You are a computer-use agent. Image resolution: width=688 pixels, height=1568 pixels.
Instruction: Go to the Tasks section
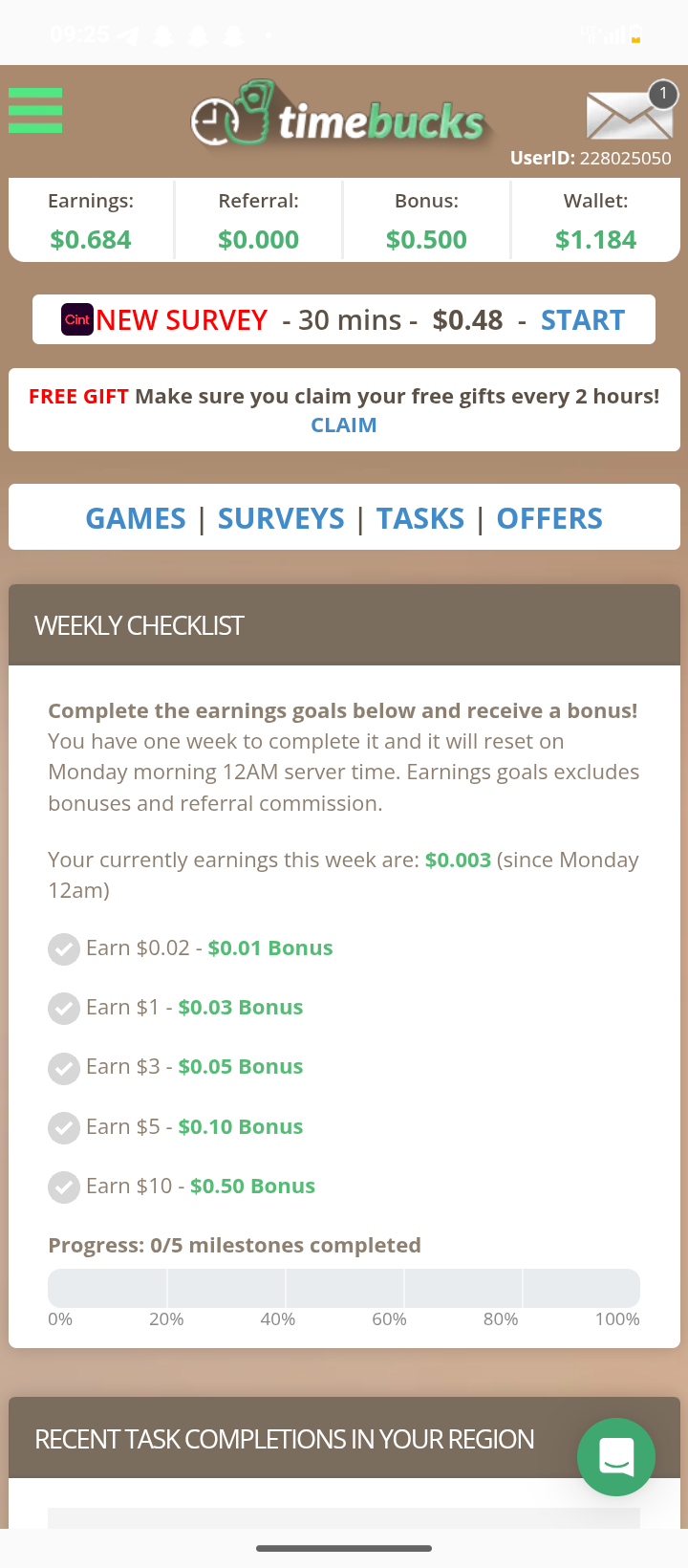(419, 518)
